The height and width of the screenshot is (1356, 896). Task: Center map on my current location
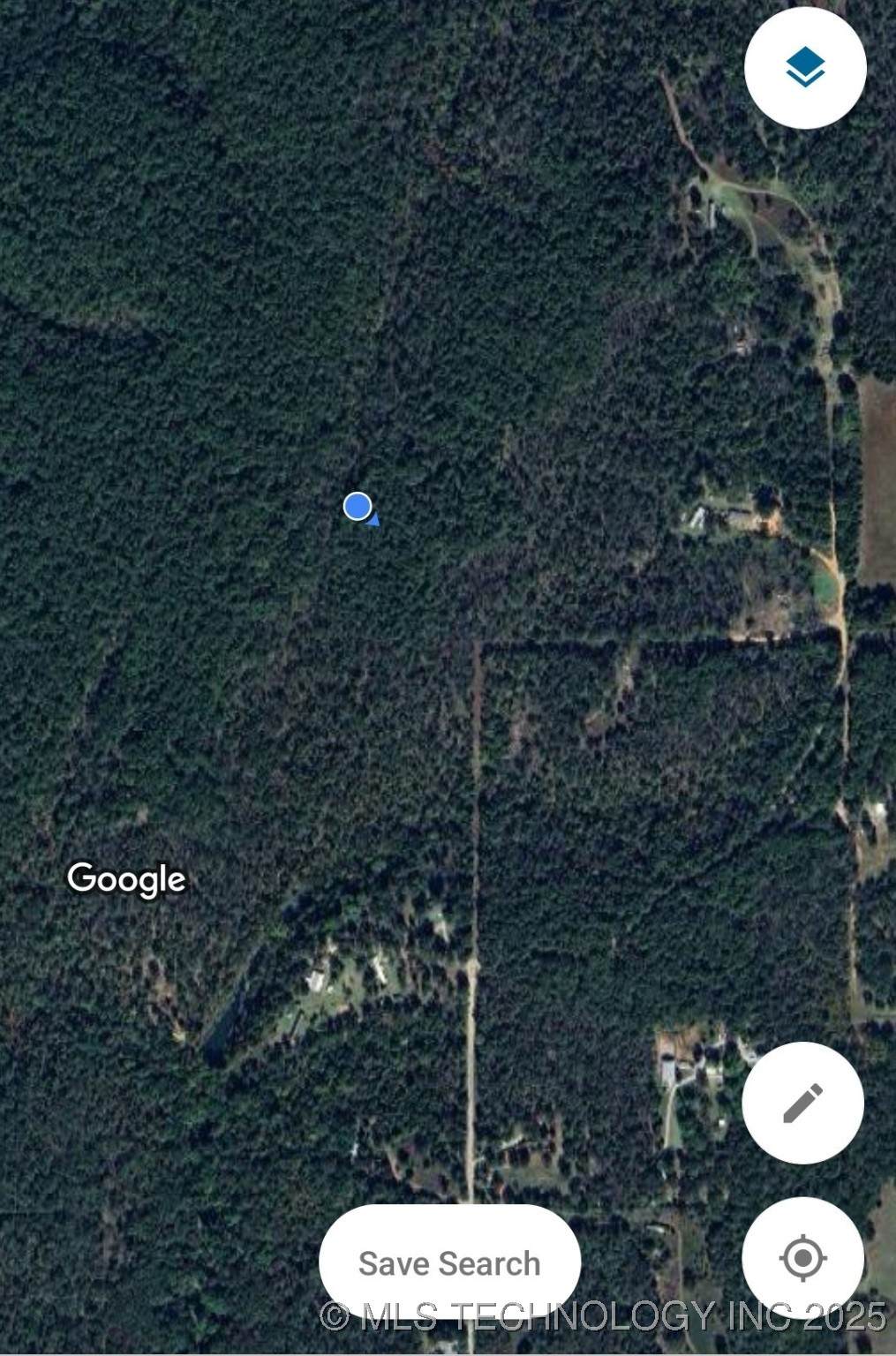(x=802, y=1257)
